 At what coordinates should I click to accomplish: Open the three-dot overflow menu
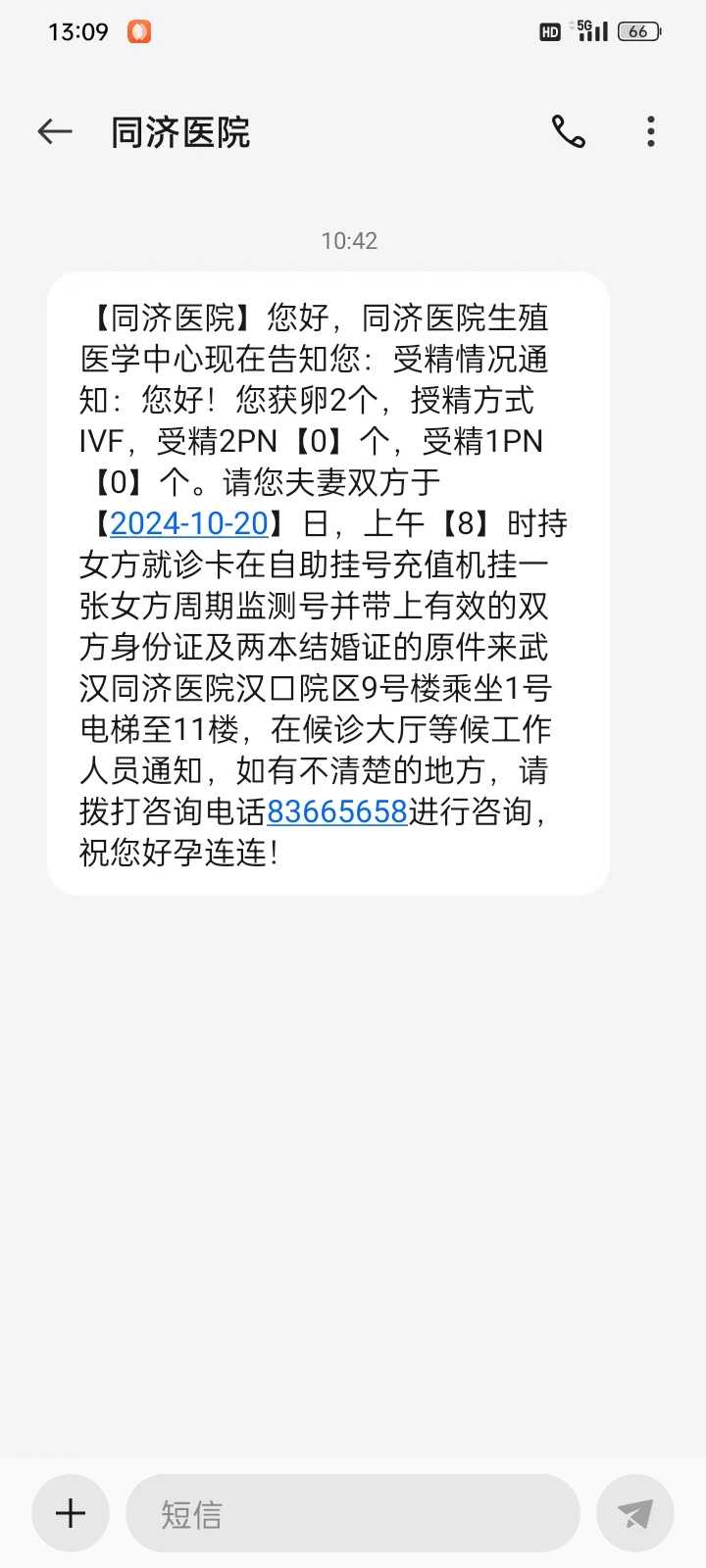pyautogui.click(x=651, y=131)
